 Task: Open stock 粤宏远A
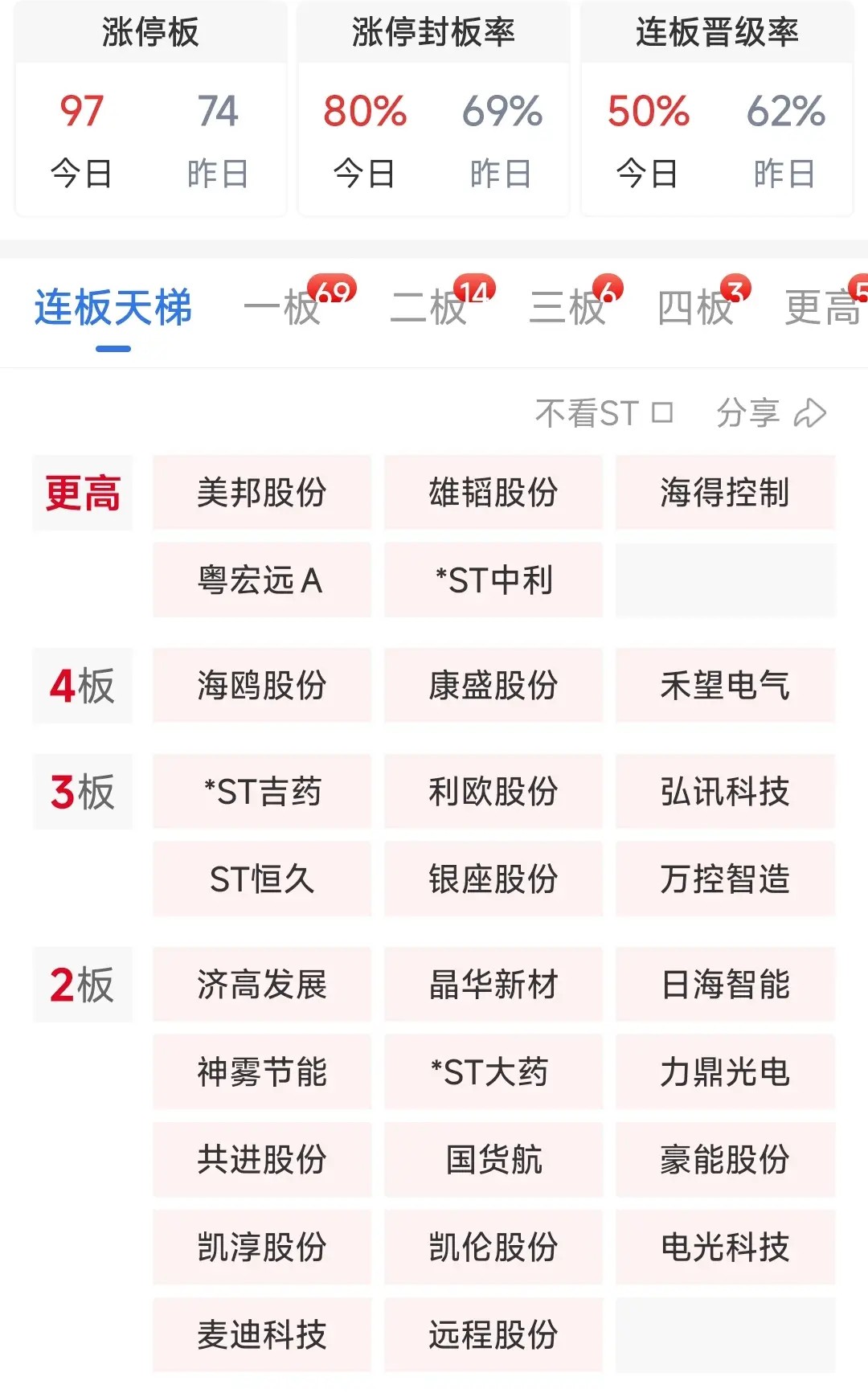click(262, 580)
